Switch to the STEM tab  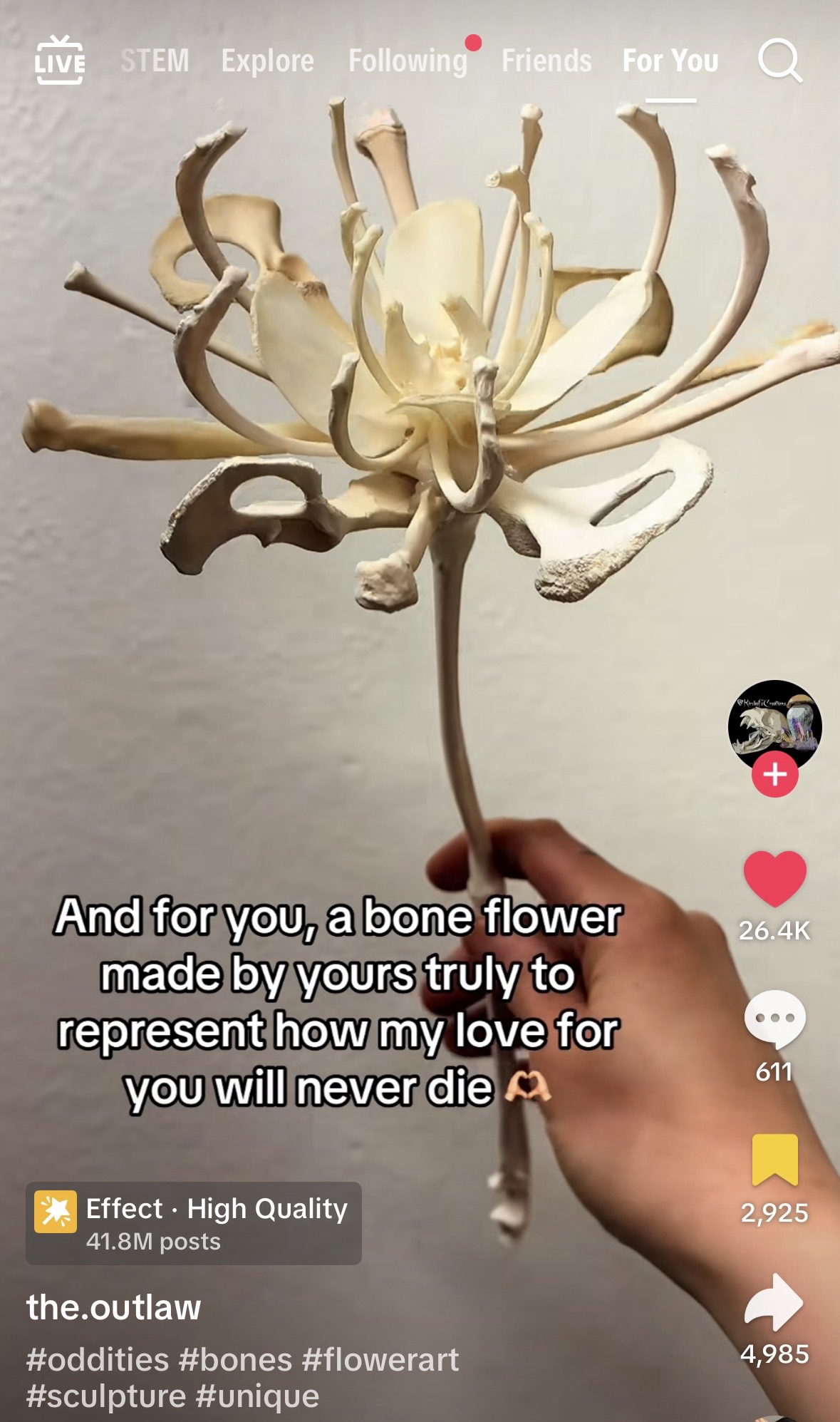(x=155, y=61)
